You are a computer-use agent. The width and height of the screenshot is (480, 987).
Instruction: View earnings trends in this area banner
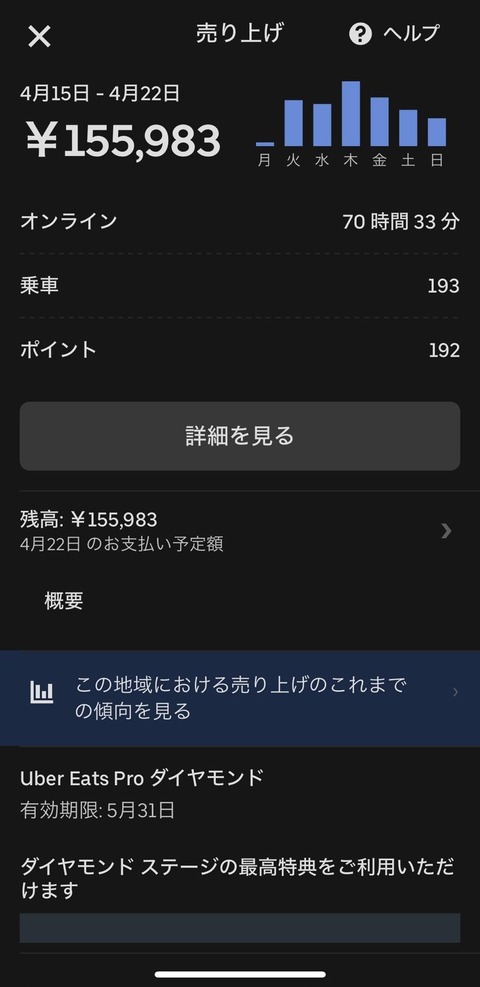point(240,697)
